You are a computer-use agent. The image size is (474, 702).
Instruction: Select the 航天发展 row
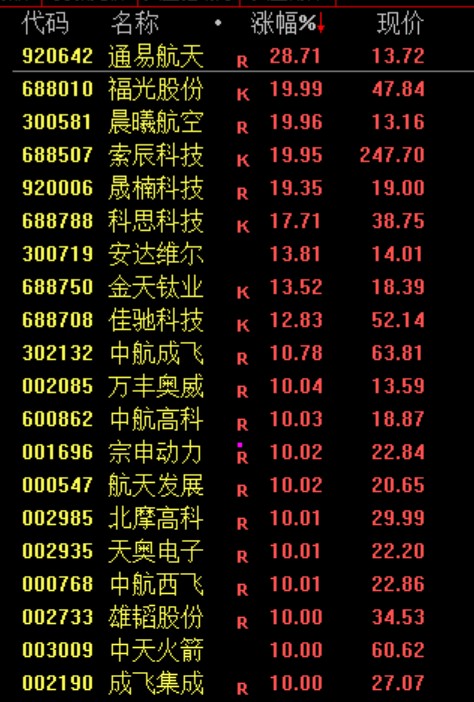pos(237,485)
